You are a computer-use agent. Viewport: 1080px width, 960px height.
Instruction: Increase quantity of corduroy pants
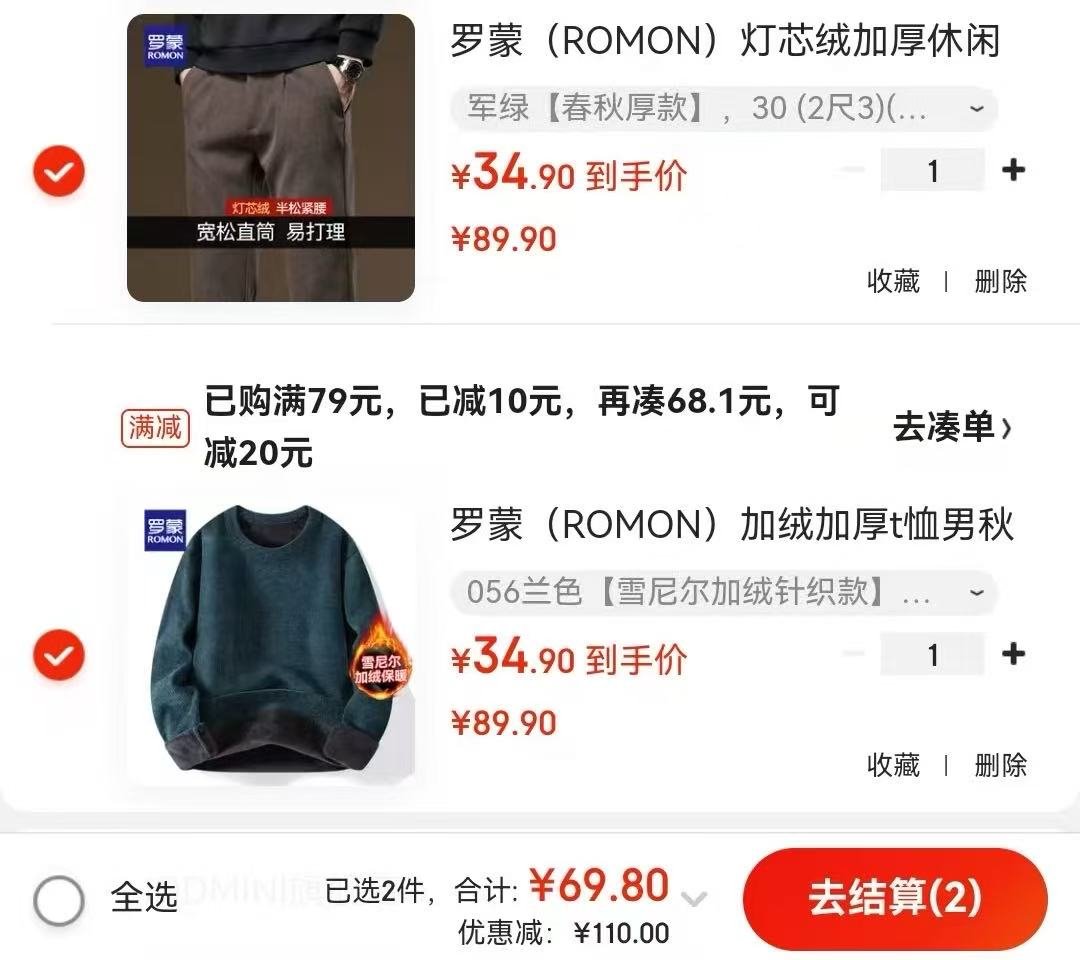click(x=1013, y=170)
